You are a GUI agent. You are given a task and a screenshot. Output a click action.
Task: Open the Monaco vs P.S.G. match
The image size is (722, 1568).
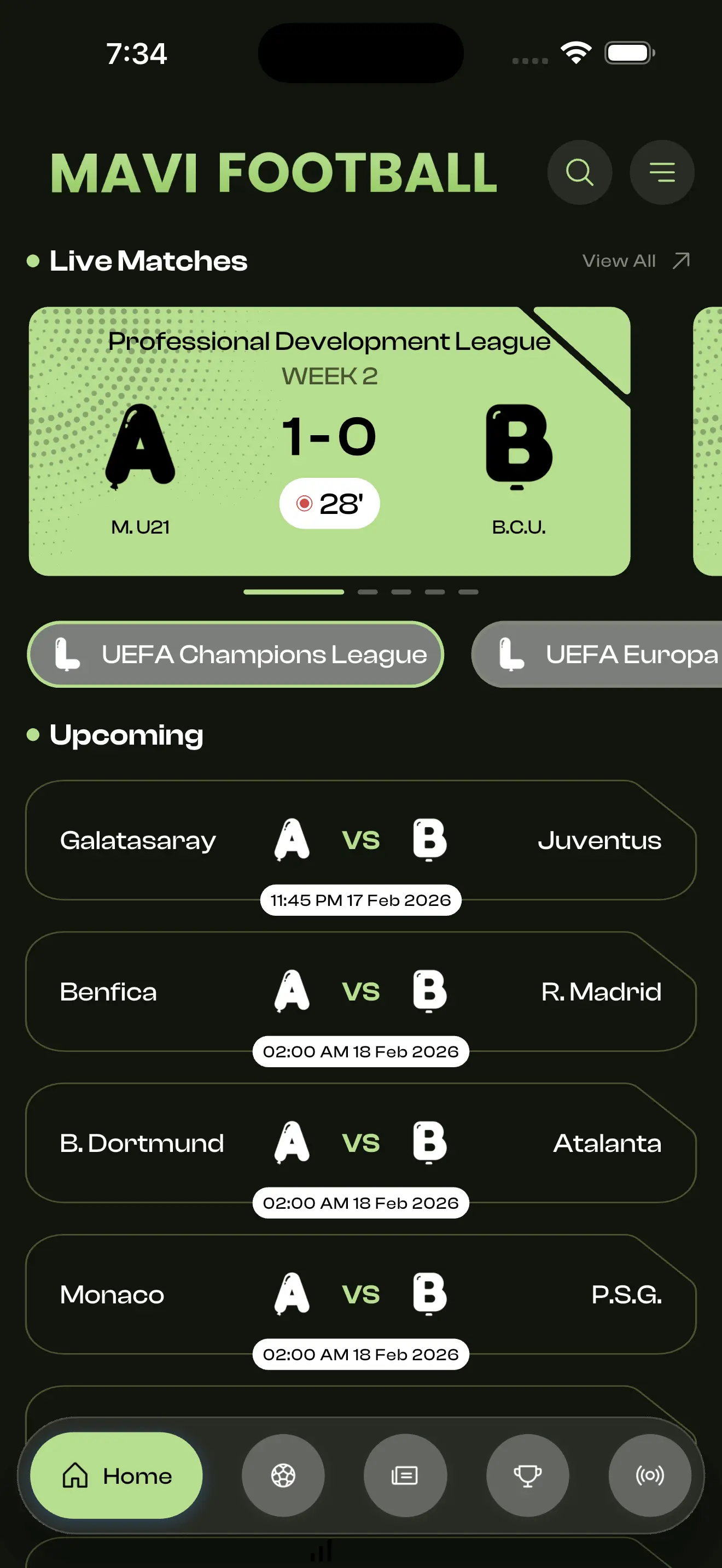click(x=360, y=1294)
